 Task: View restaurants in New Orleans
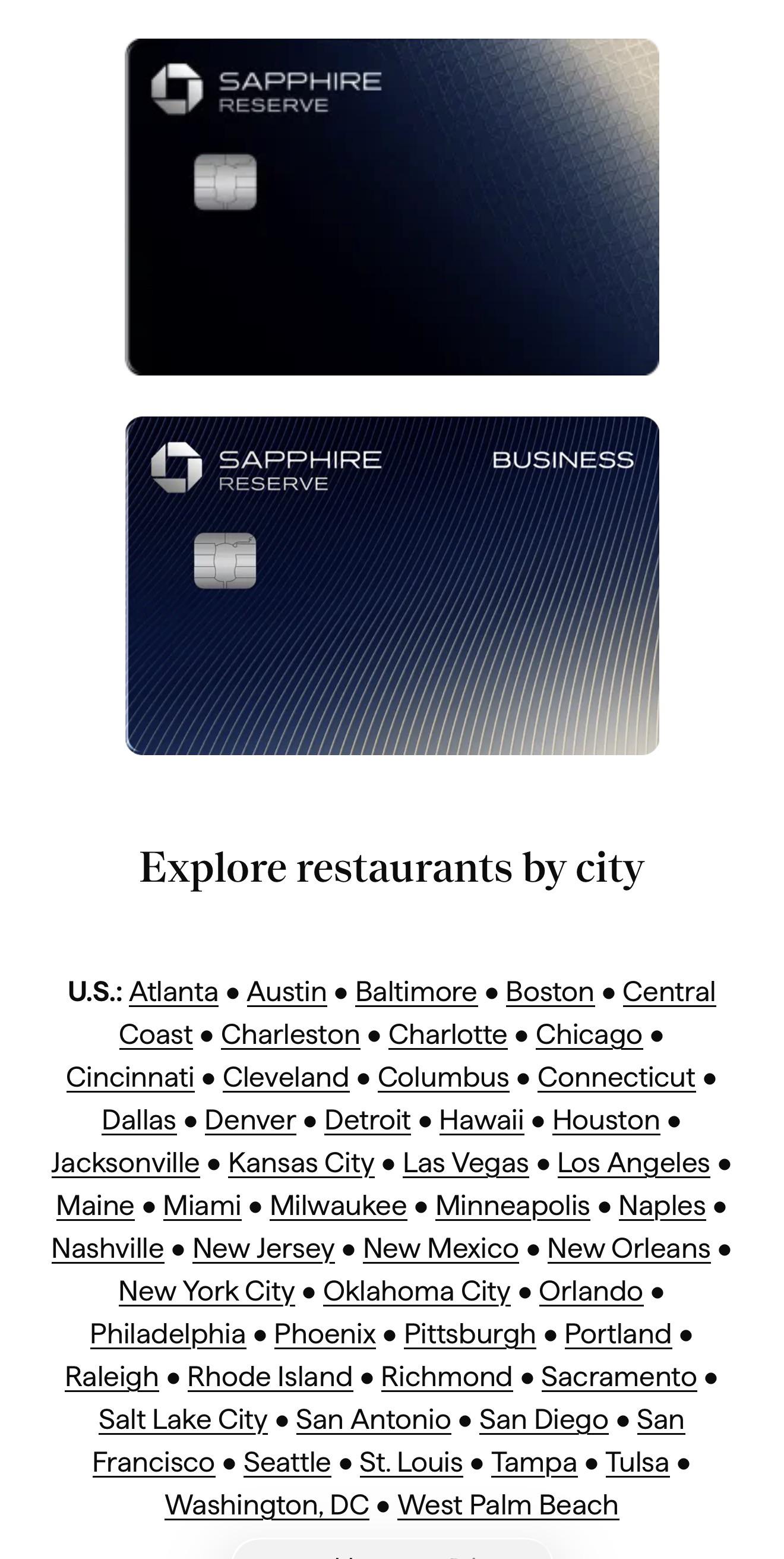(x=628, y=1248)
